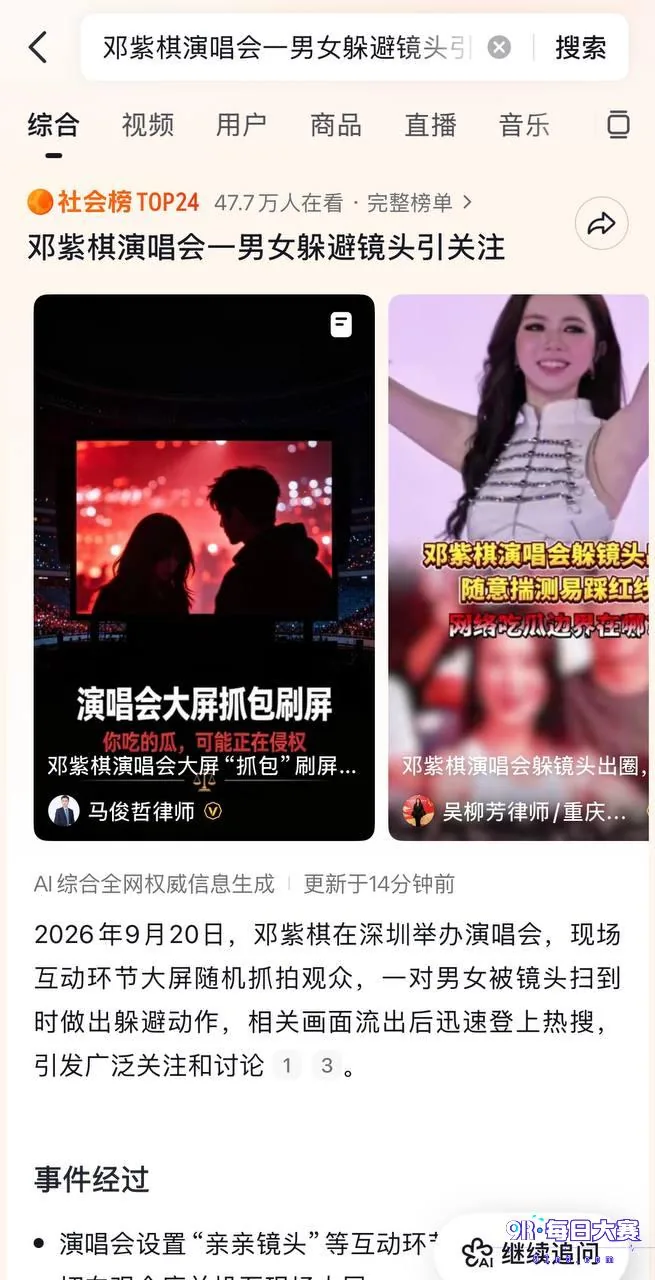Open the 完整榜单 full ranking link
The image size is (655, 1280).
pos(419,203)
